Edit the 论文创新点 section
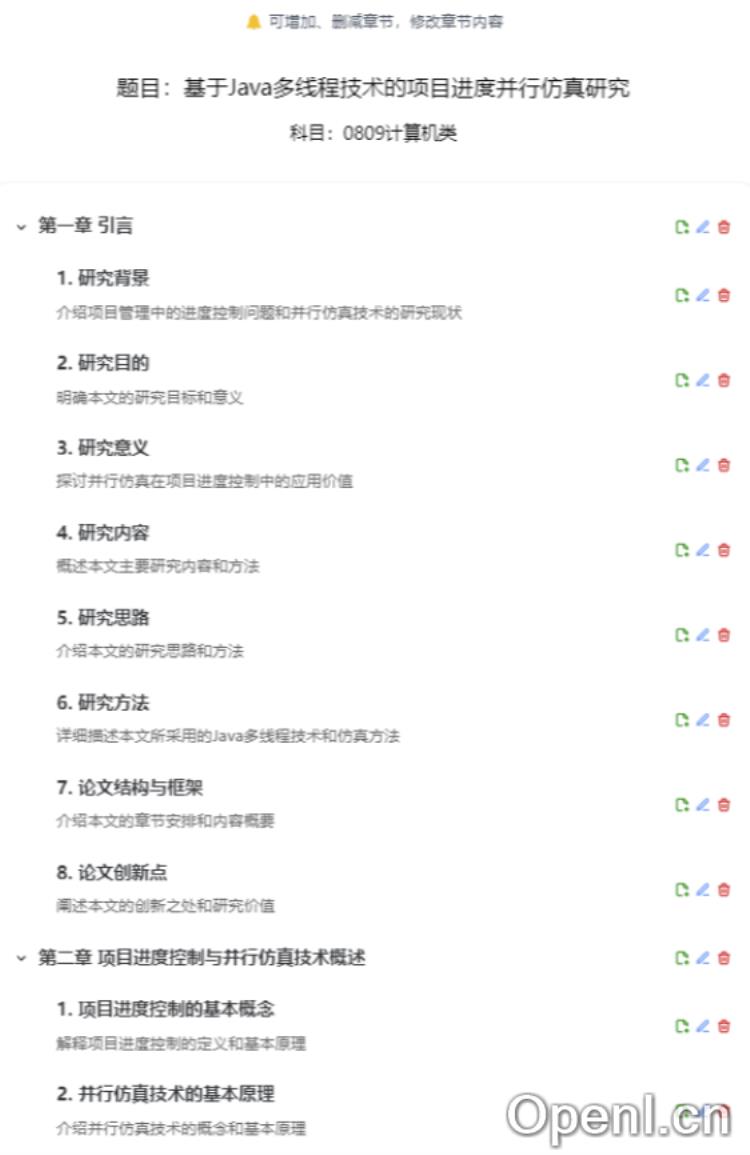This screenshot has width=750, height=1155. (703, 890)
